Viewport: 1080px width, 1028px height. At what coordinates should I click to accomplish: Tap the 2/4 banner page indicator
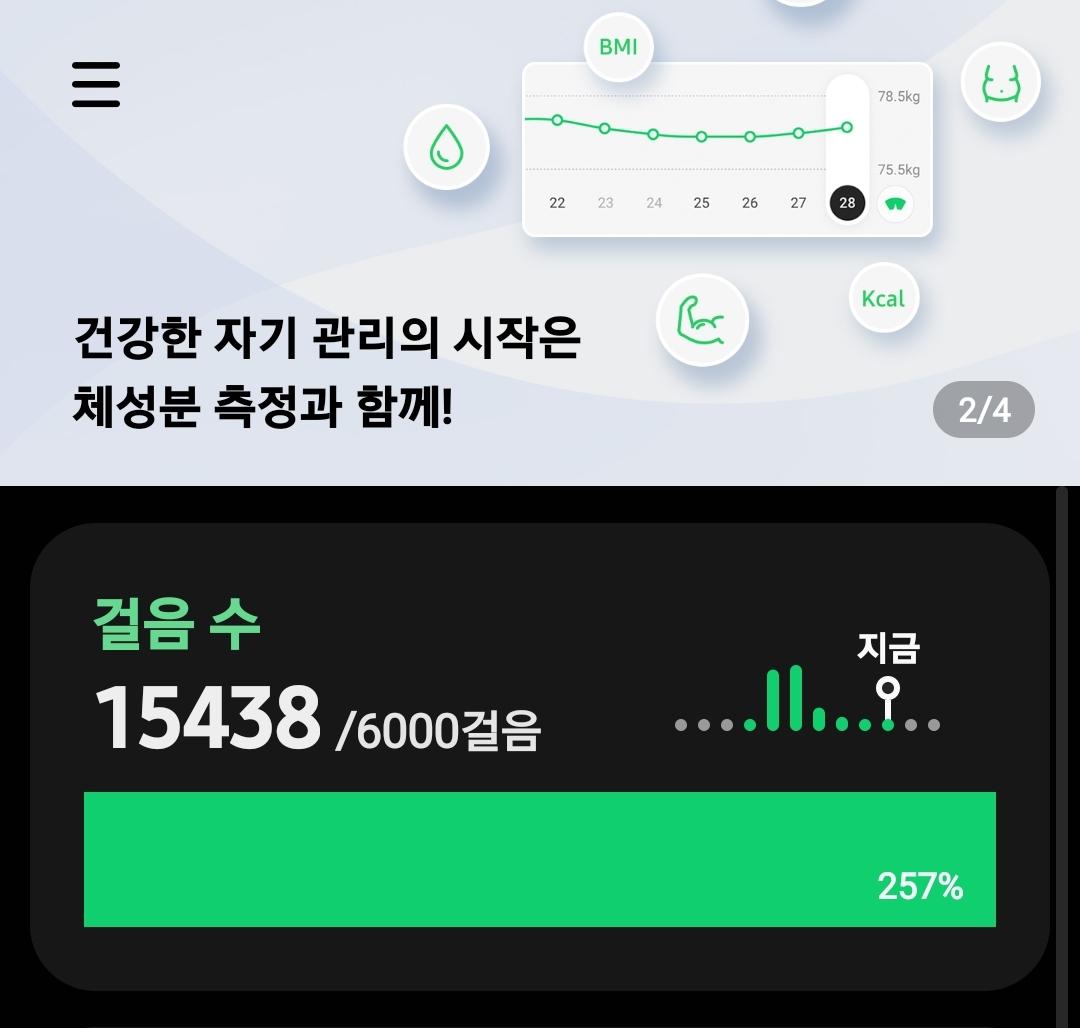coord(983,410)
